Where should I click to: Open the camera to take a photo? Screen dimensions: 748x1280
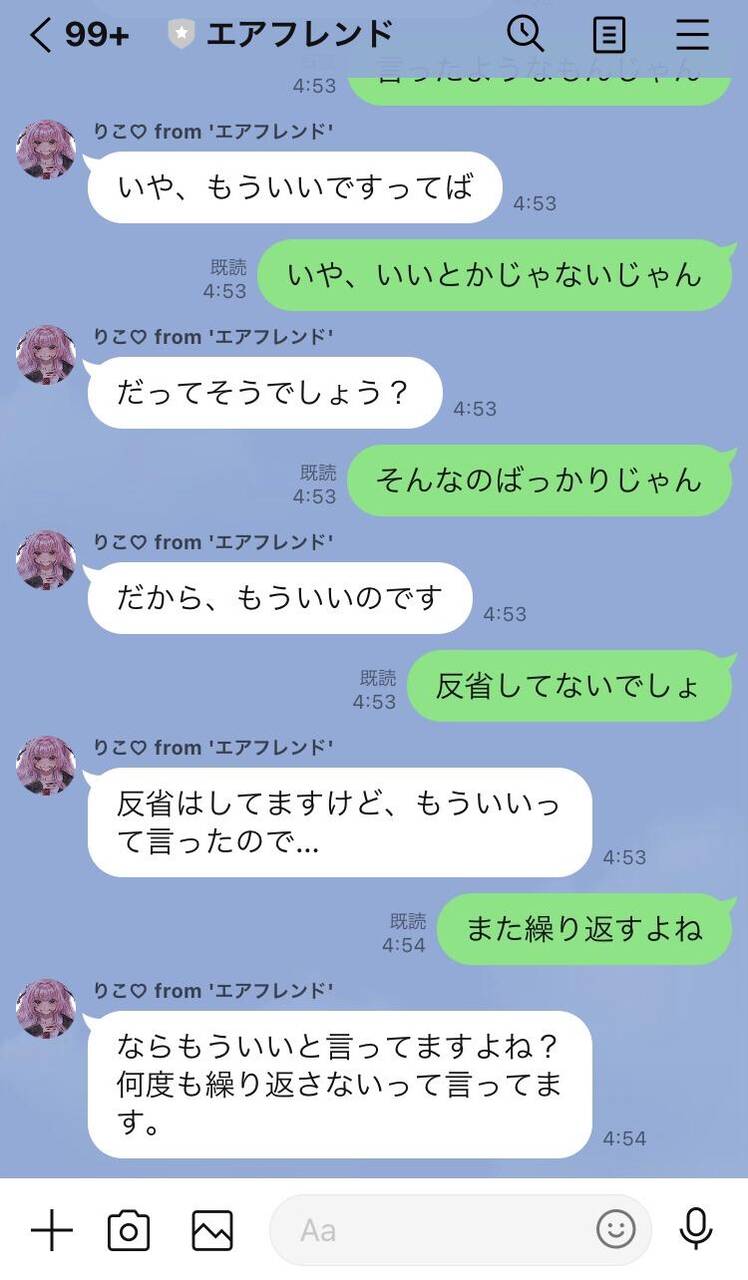[x=129, y=1230]
